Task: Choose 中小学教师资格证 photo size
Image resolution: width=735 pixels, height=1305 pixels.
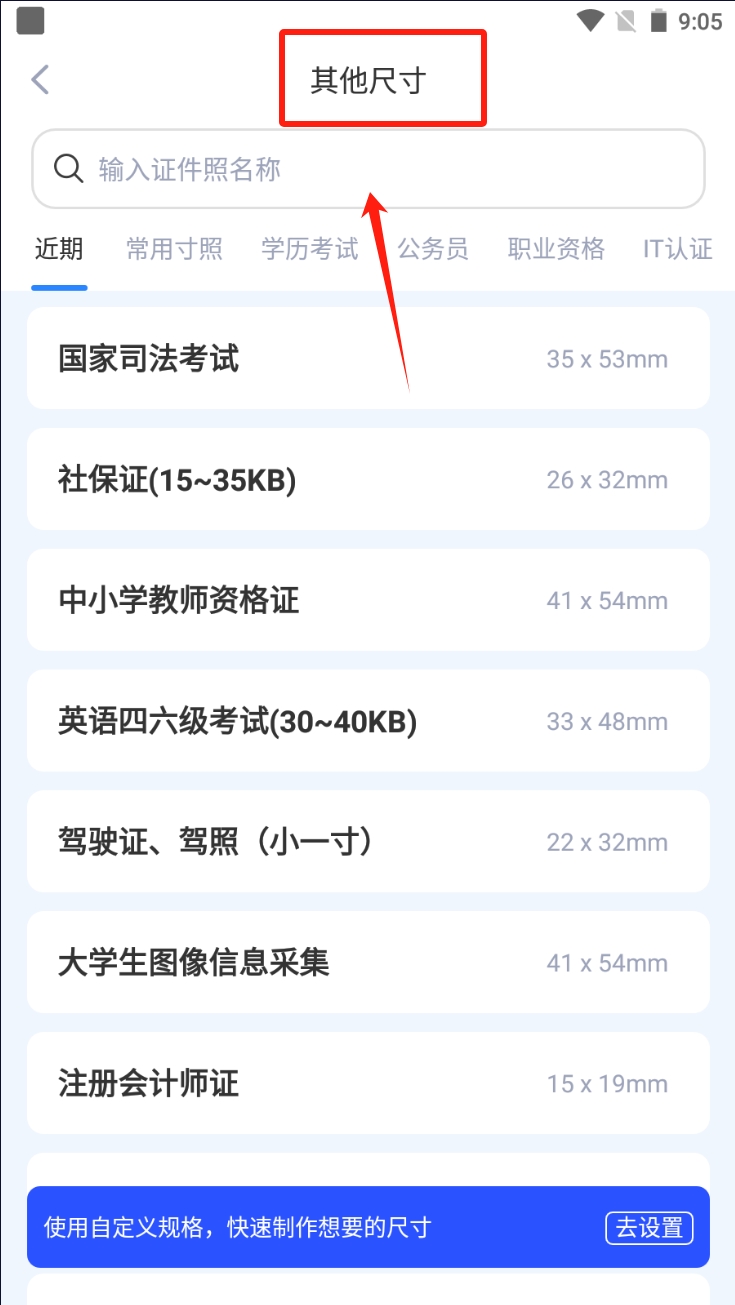Action: 368,601
